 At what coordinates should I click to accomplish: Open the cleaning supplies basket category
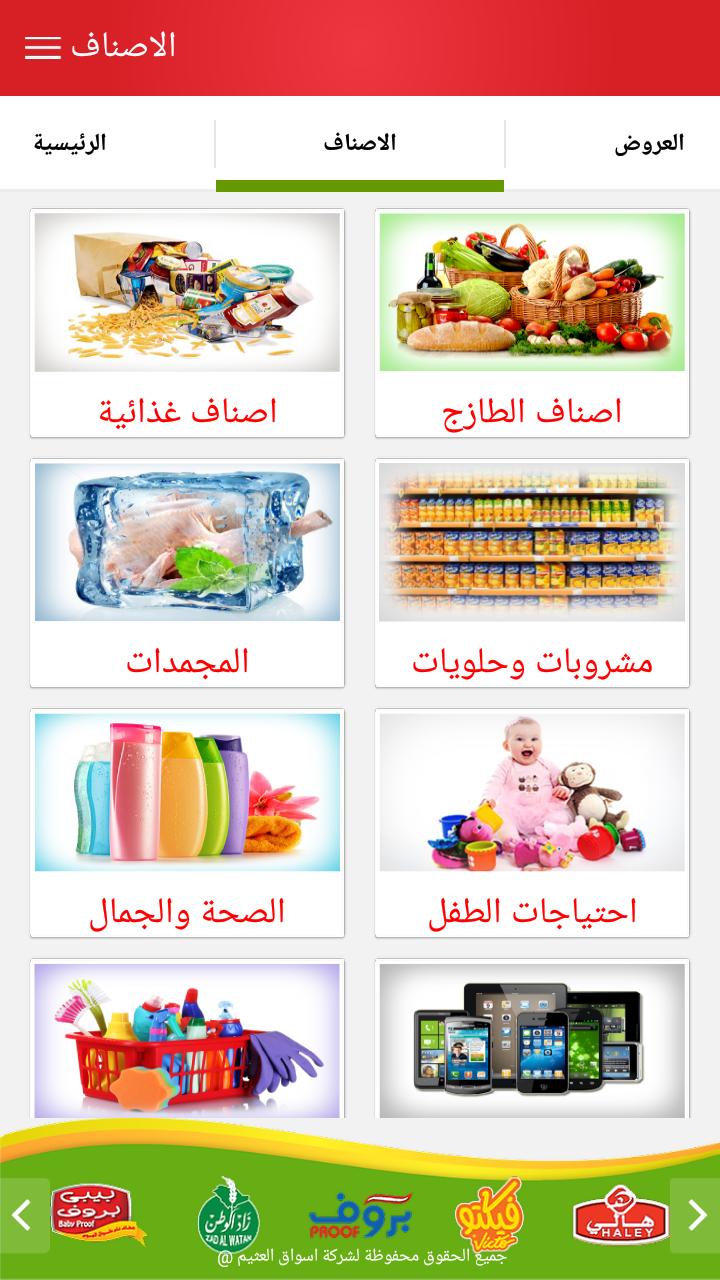point(187,1040)
